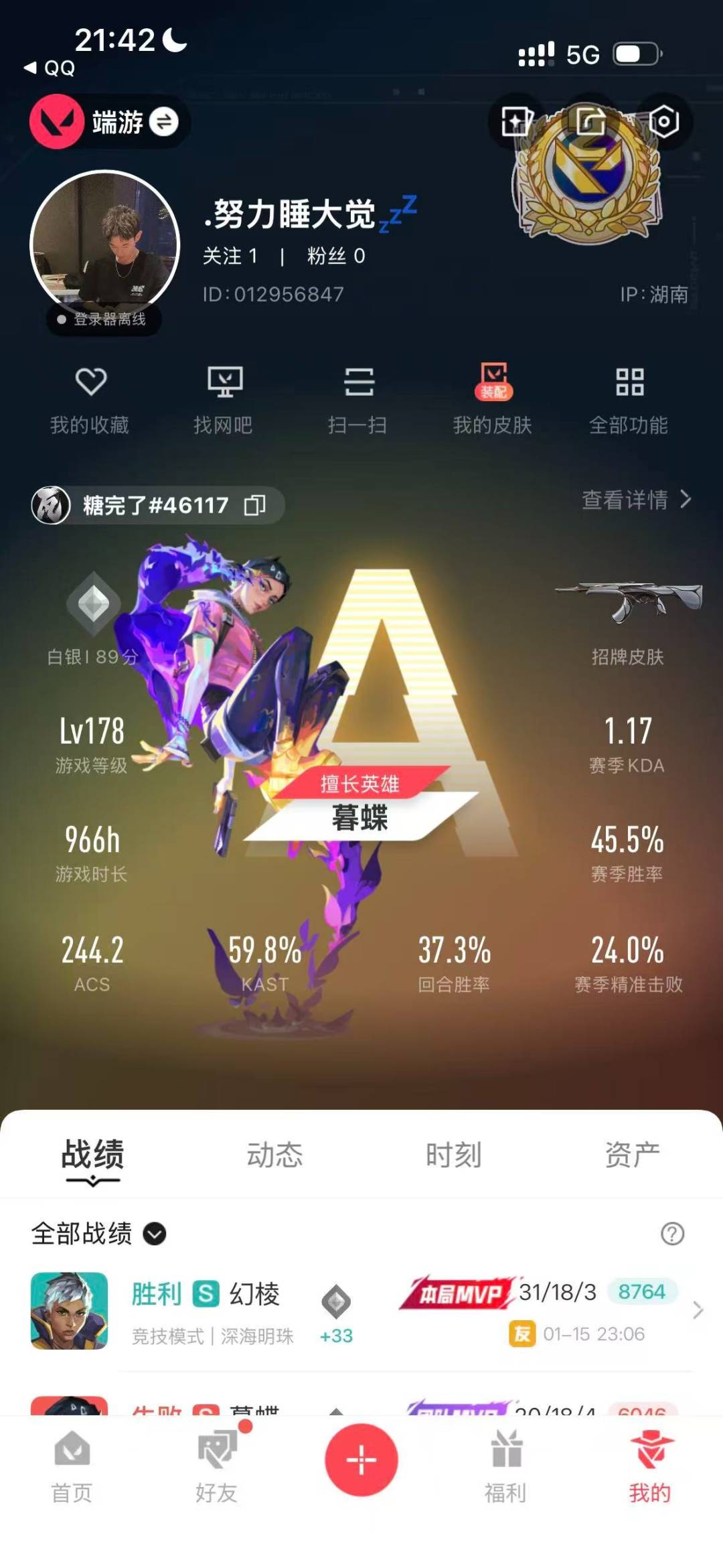Go to the 首页 home tab
The height and width of the screenshot is (1568, 723).
72,1467
